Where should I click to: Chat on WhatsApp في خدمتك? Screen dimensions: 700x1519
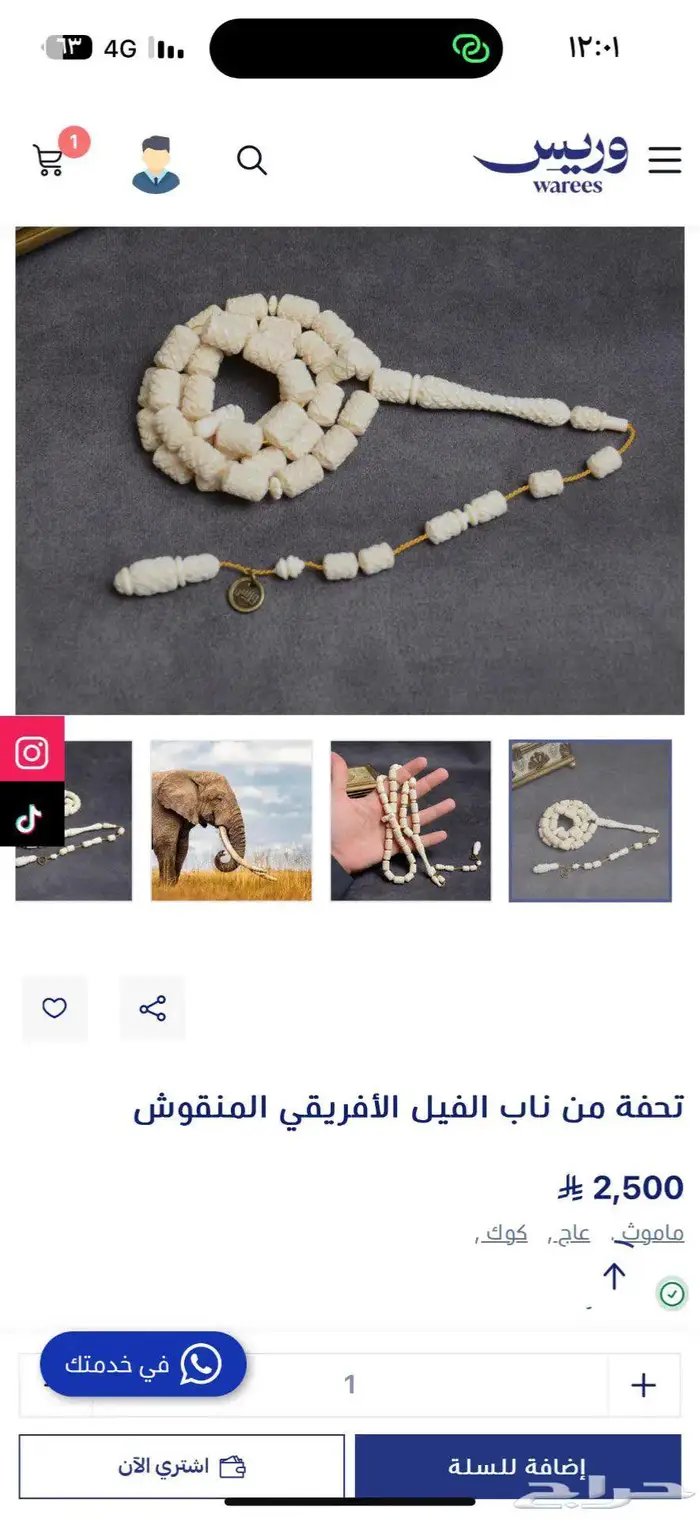[143, 1364]
